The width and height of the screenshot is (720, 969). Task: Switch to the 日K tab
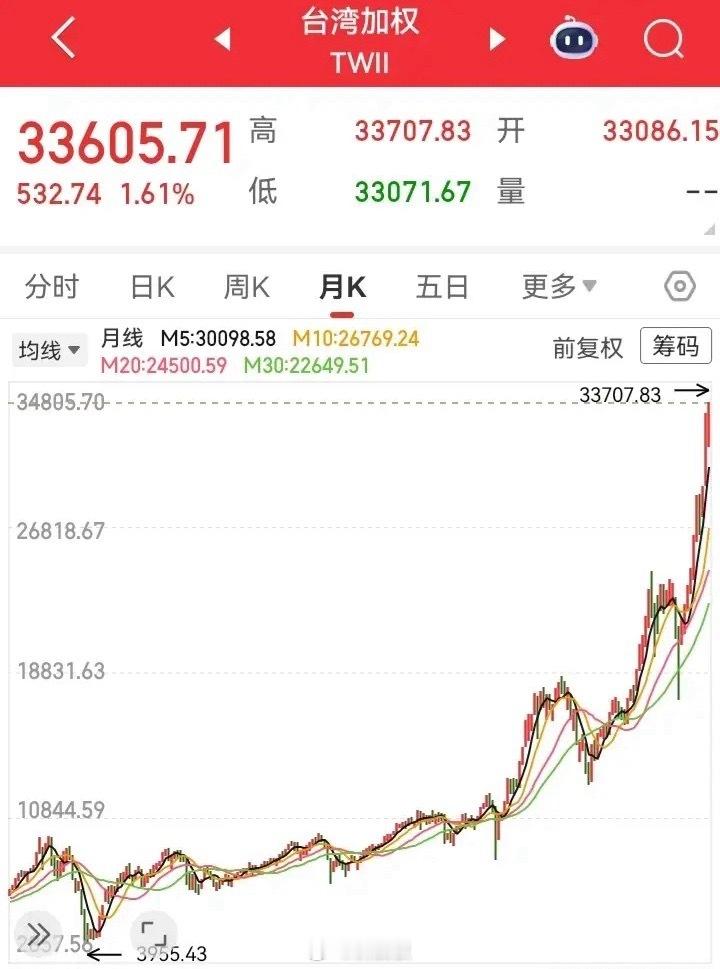click(150, 287)
